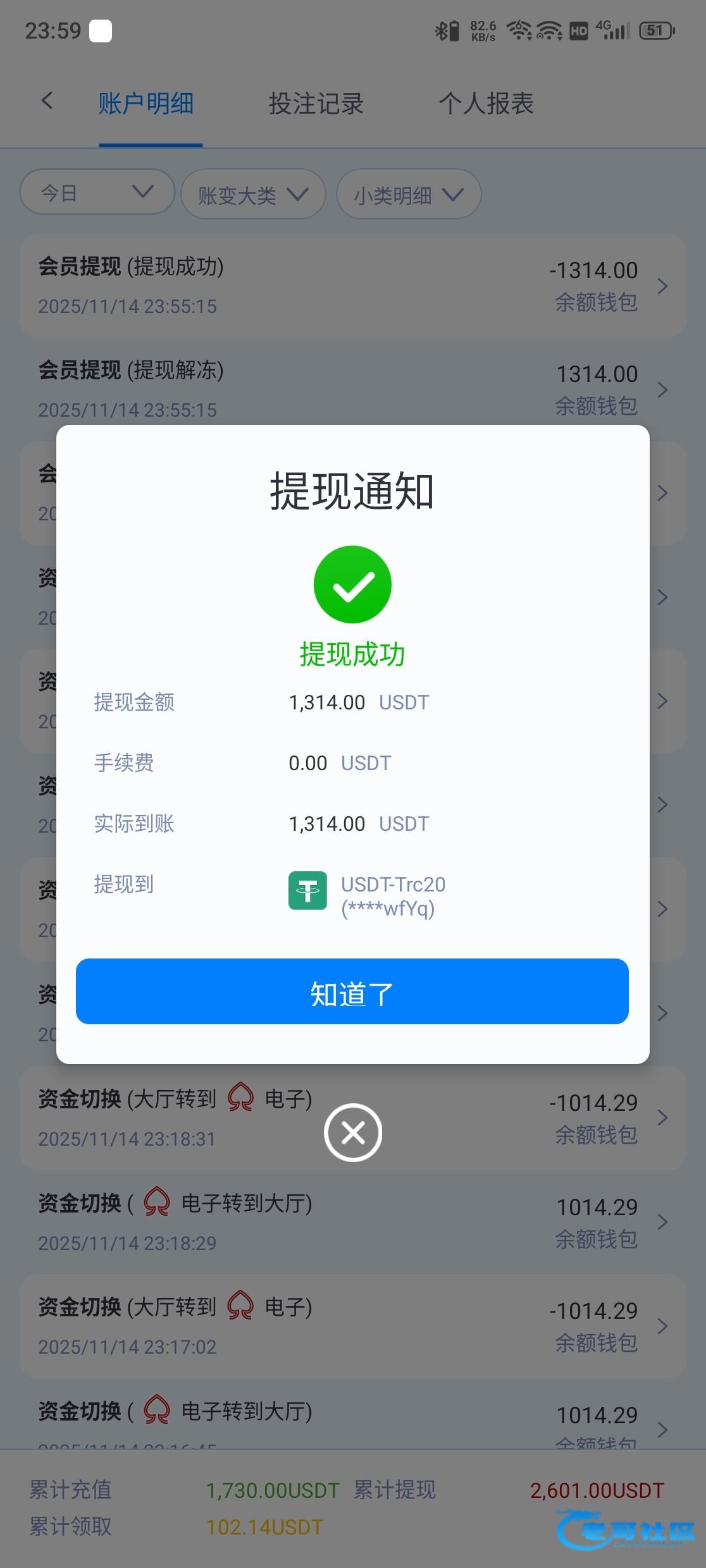Tap the 知道了 button
The width and height of the screenshot is (706, 1568).
click(352, 992)
